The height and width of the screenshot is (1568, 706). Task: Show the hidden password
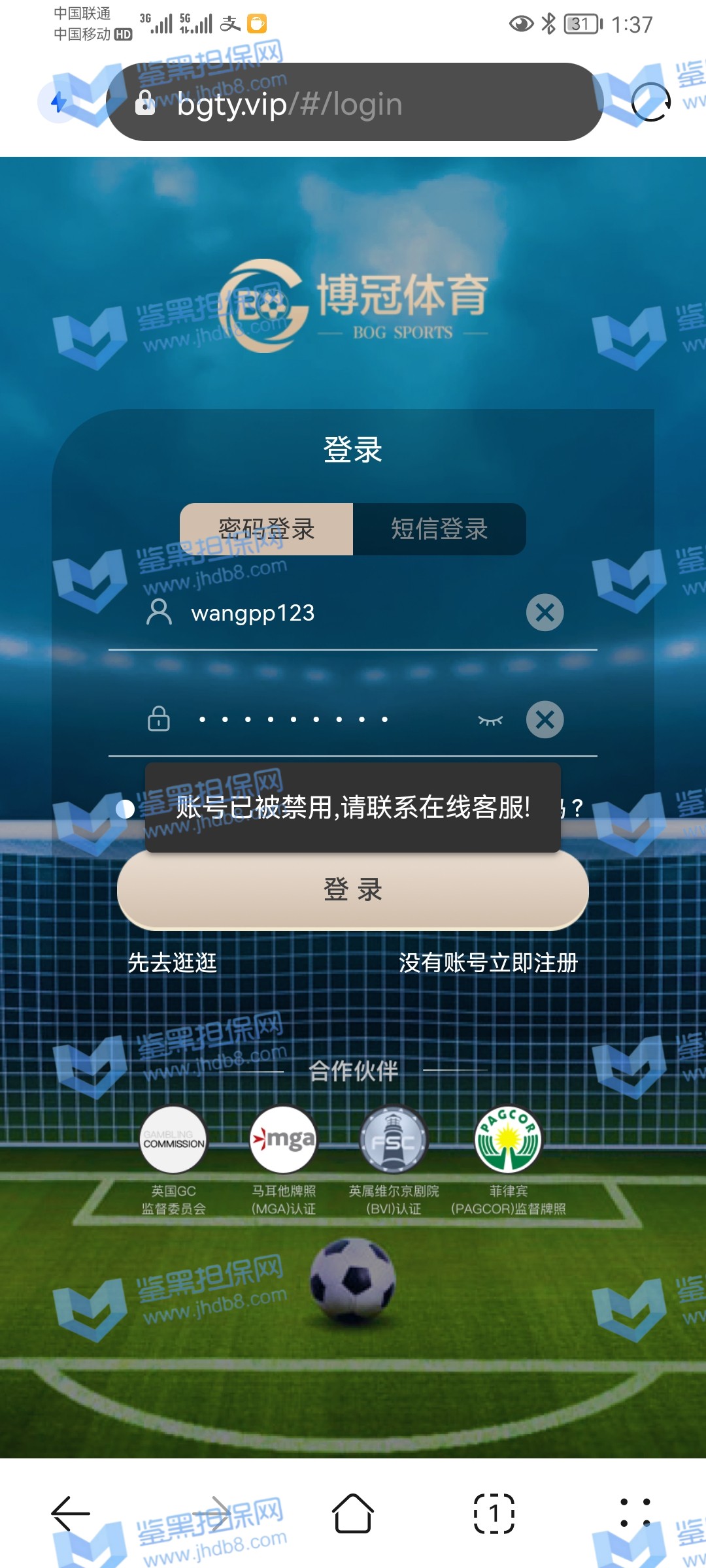(x=490, y=720)
